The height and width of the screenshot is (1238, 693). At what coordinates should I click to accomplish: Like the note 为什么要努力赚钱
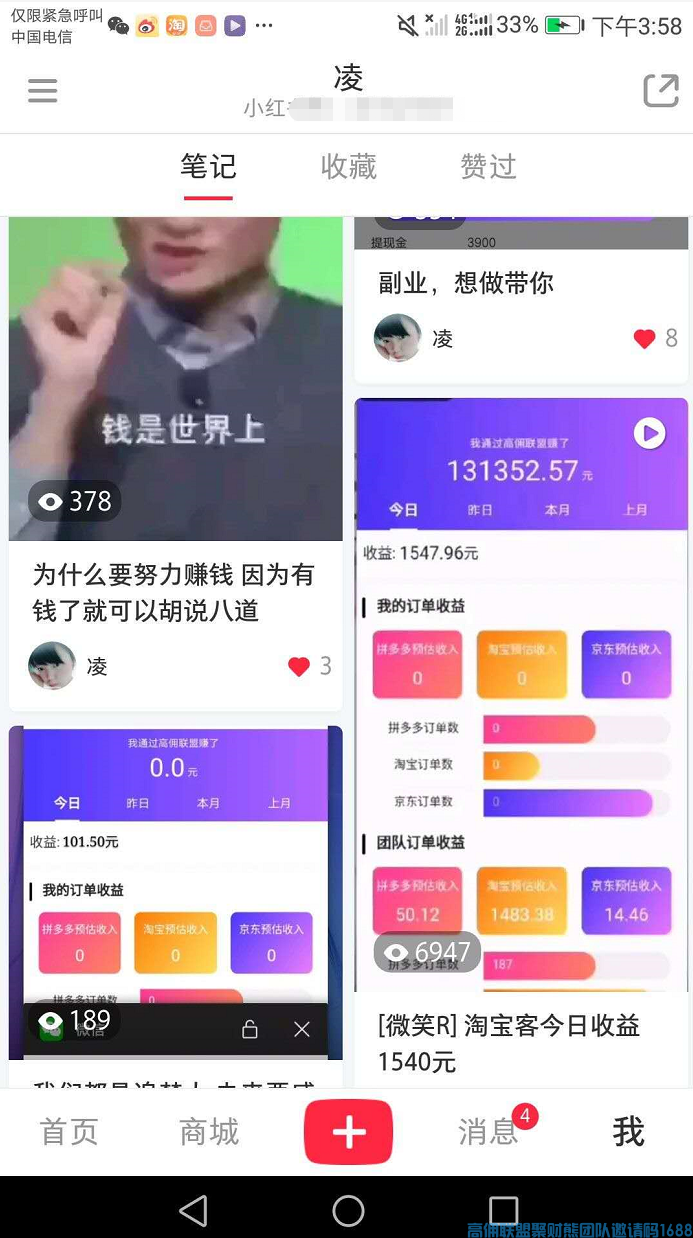pyautogui.click(x=299, y=666)
